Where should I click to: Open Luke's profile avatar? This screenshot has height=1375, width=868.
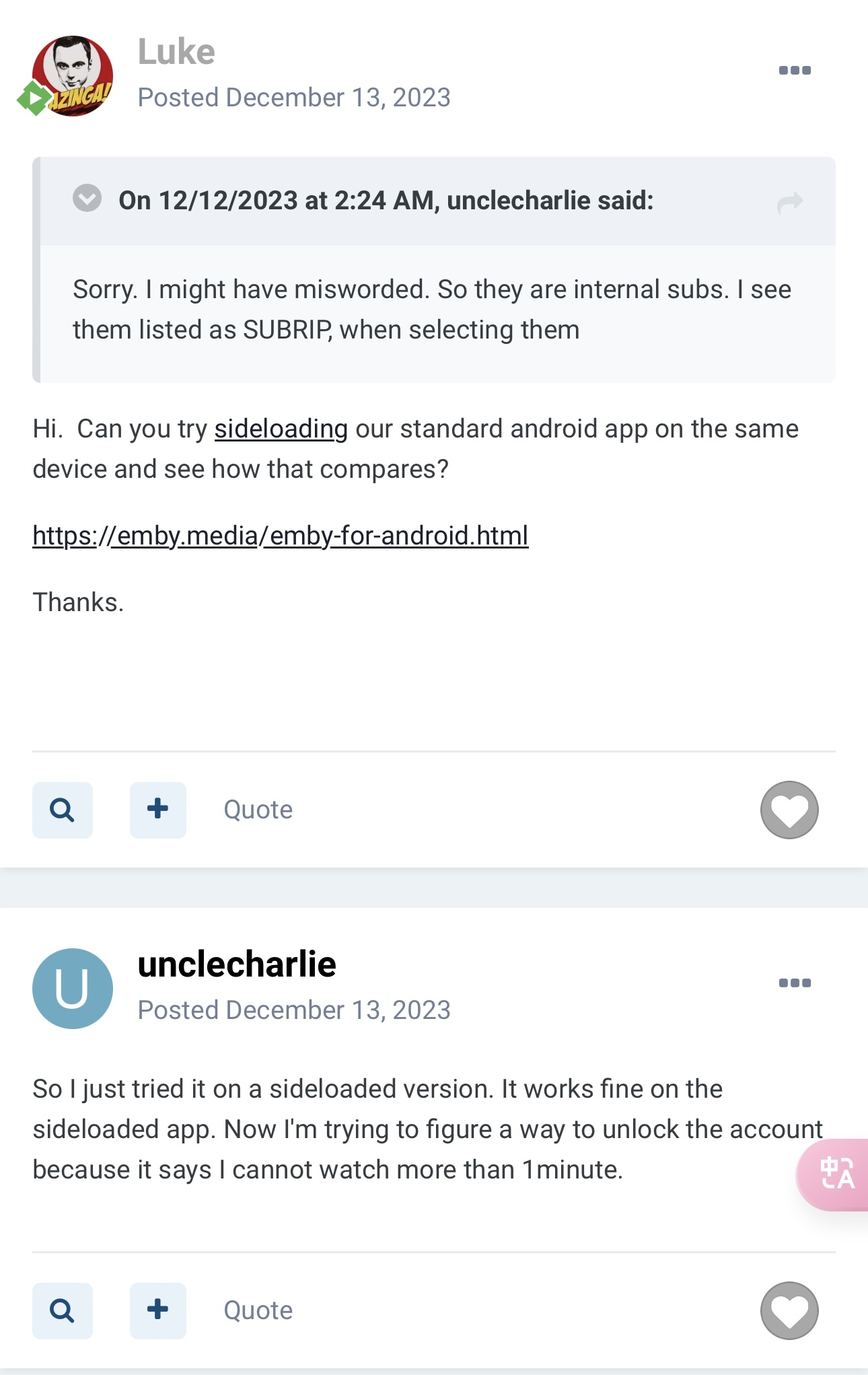pos(73,75)
